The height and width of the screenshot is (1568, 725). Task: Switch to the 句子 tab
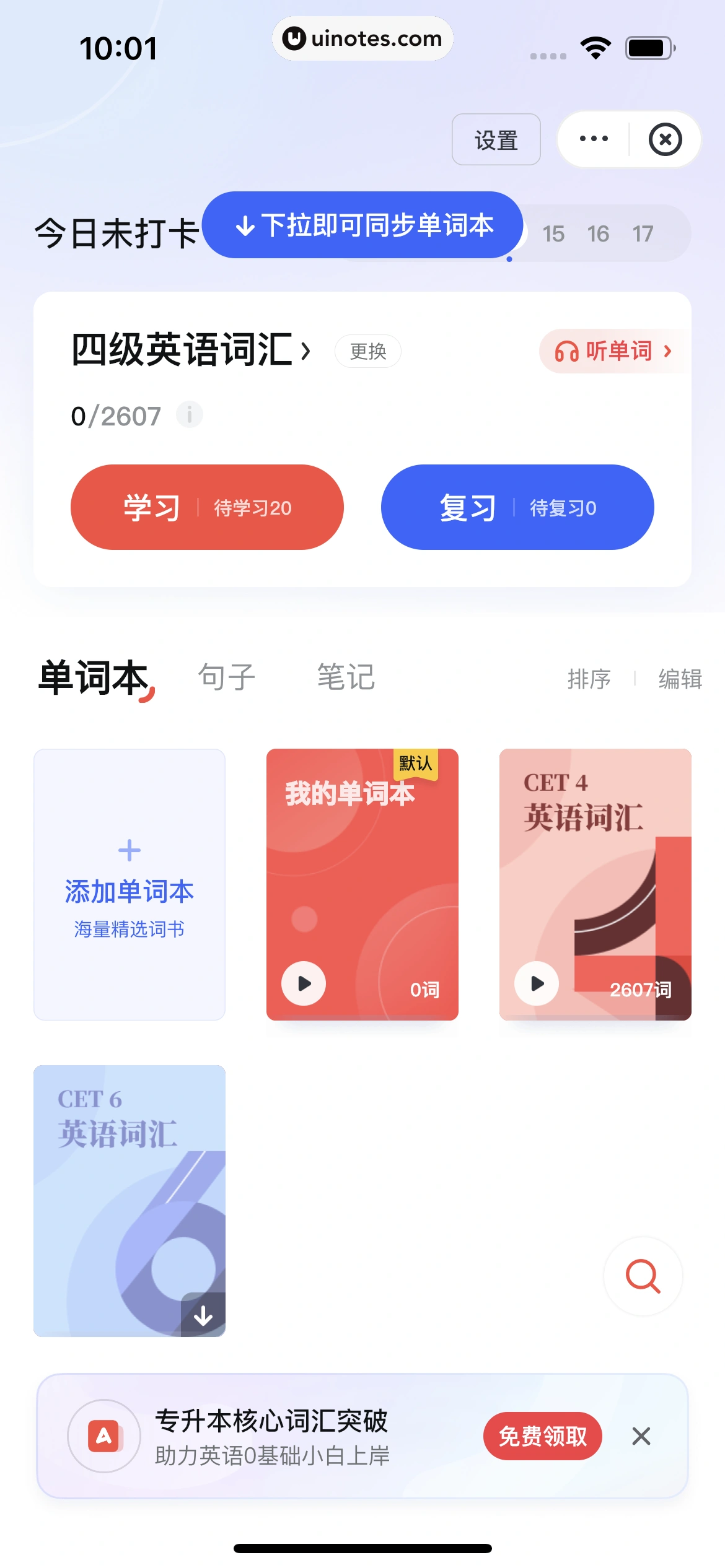point(227,676)
